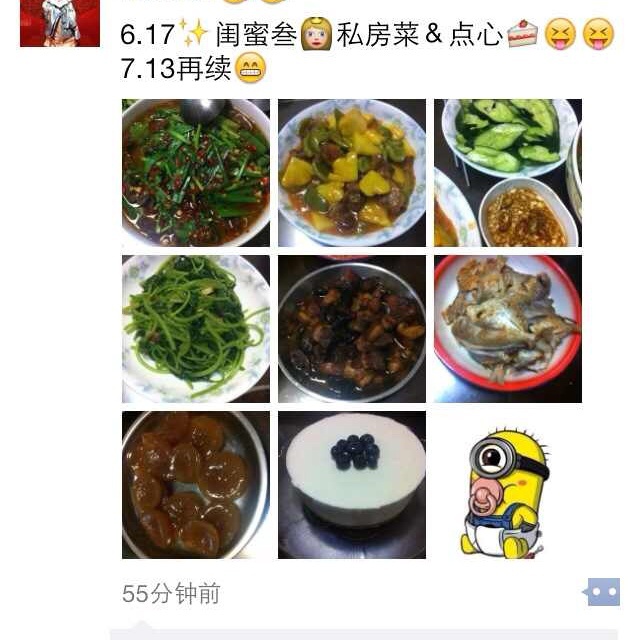The image size is (640, 640).
Task: Open the like and comment button
Action: 601,592
